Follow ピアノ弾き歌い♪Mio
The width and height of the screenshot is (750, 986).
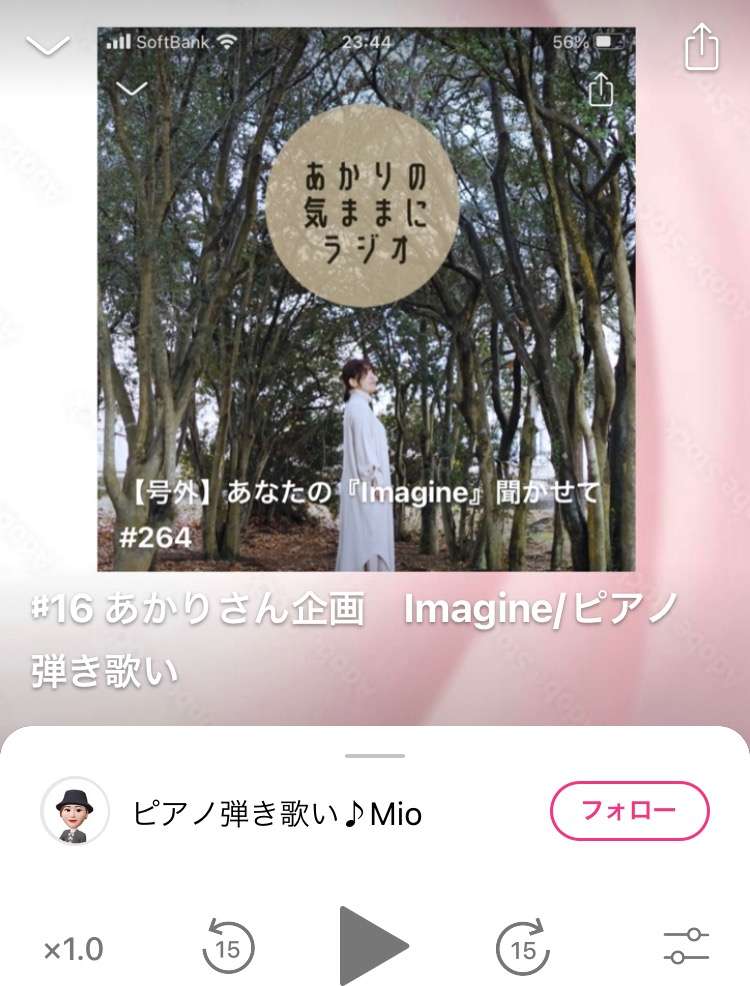click(629, 810)
